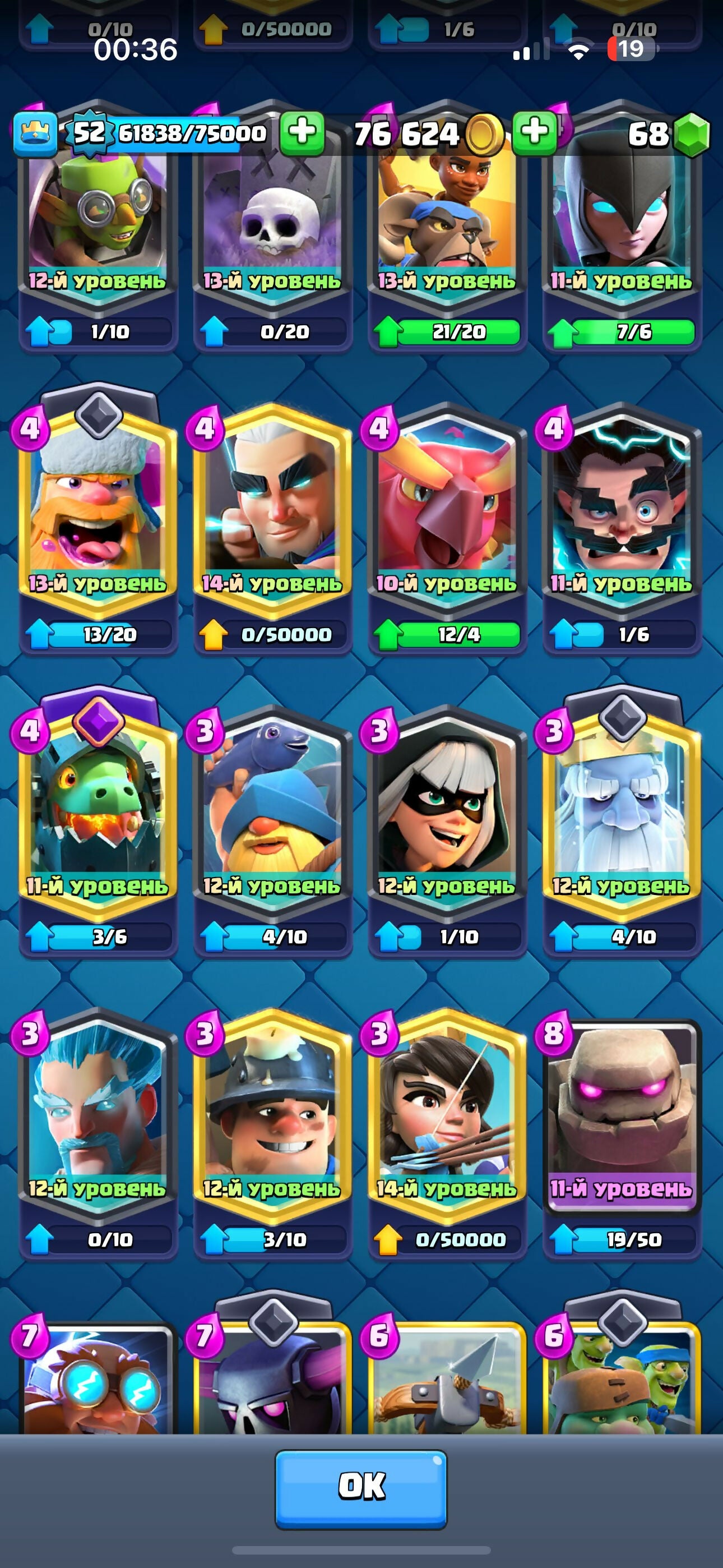This screenshot has width=723, height=1568.
Task: Tap the OK button
Action: pyautogui.click(x=361, y=1489)
